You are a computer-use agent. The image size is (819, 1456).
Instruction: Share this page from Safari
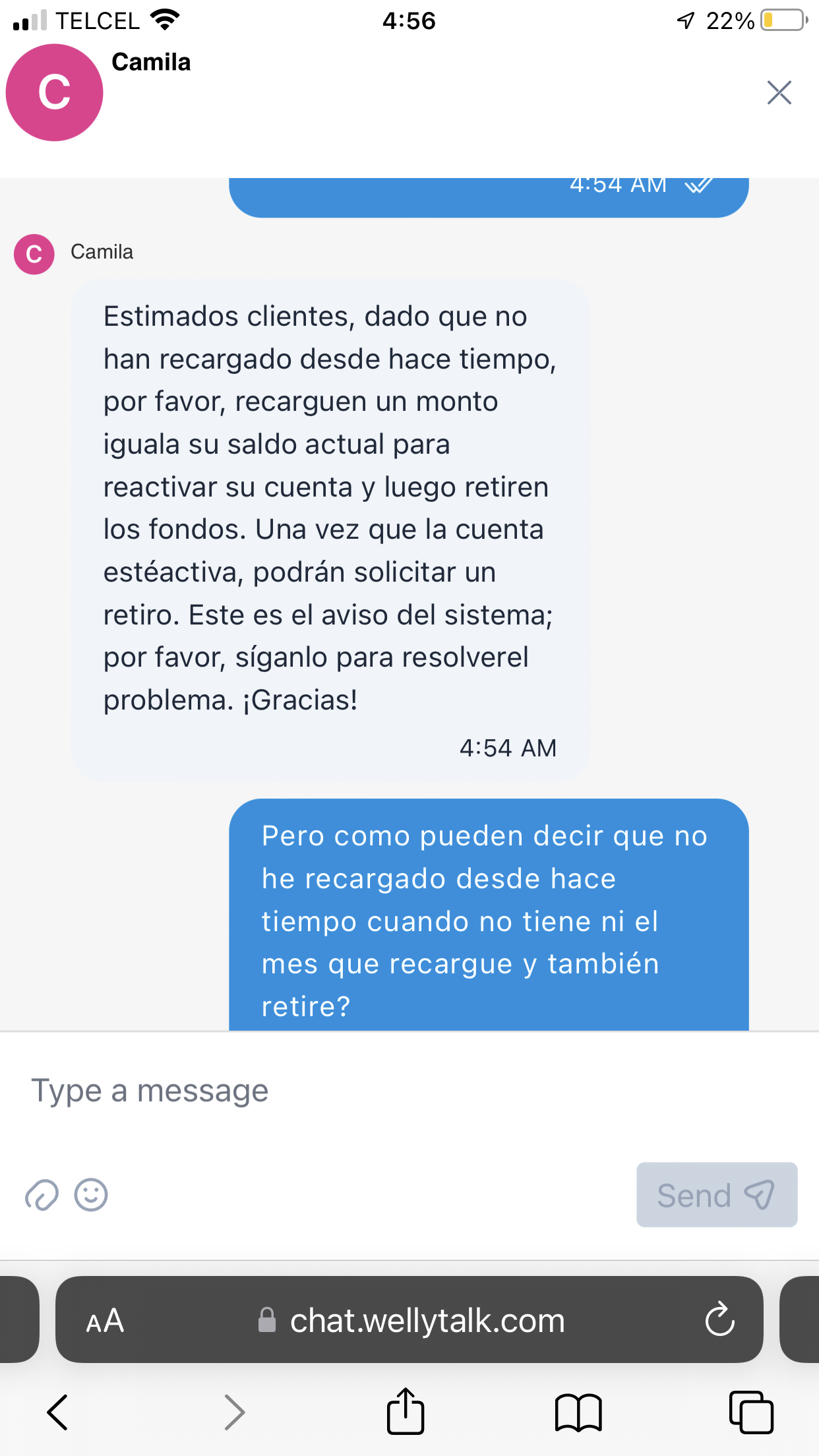[x=405, y=1412]
